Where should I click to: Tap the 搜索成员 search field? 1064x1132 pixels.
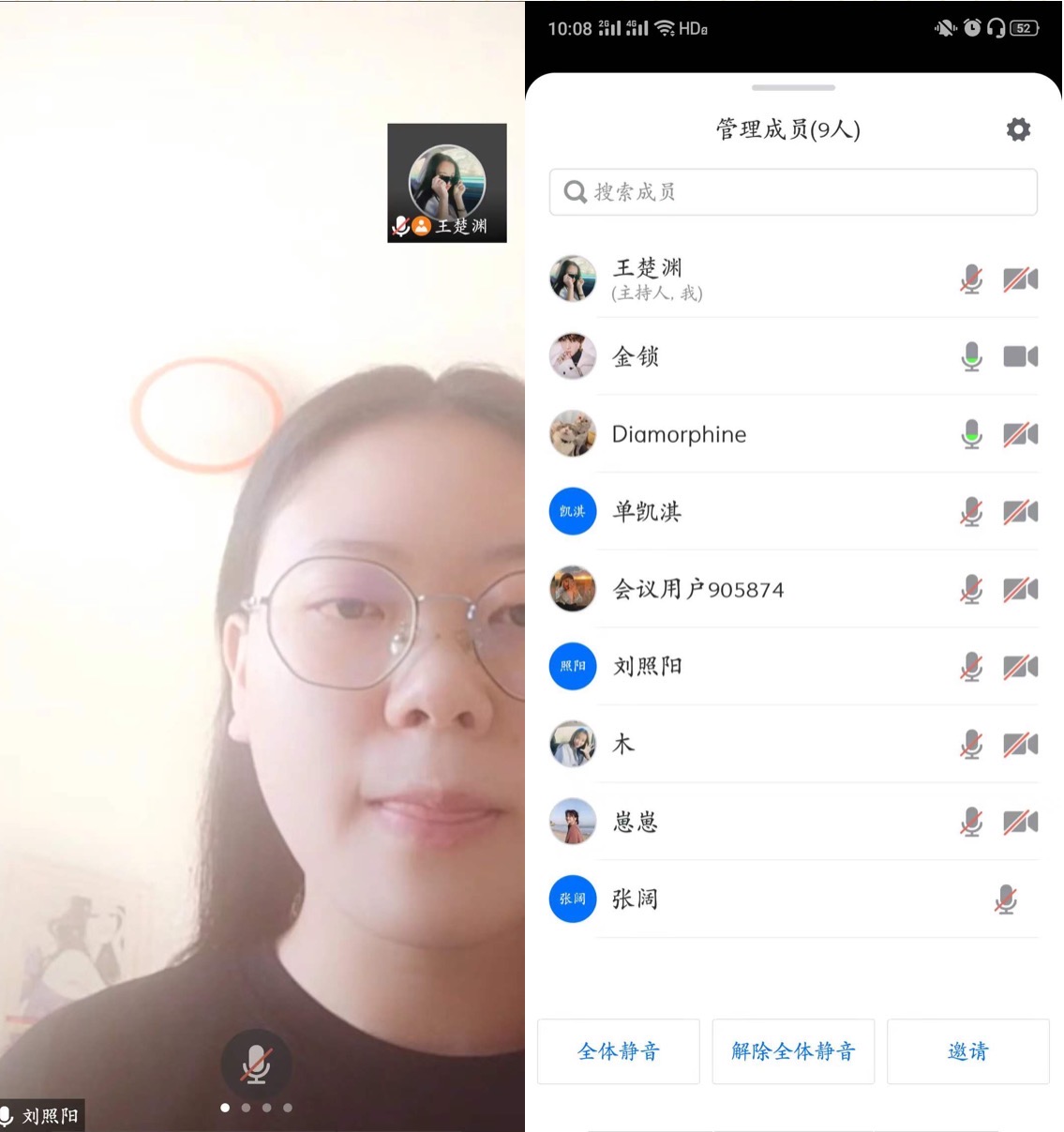[x=793, y=192]
